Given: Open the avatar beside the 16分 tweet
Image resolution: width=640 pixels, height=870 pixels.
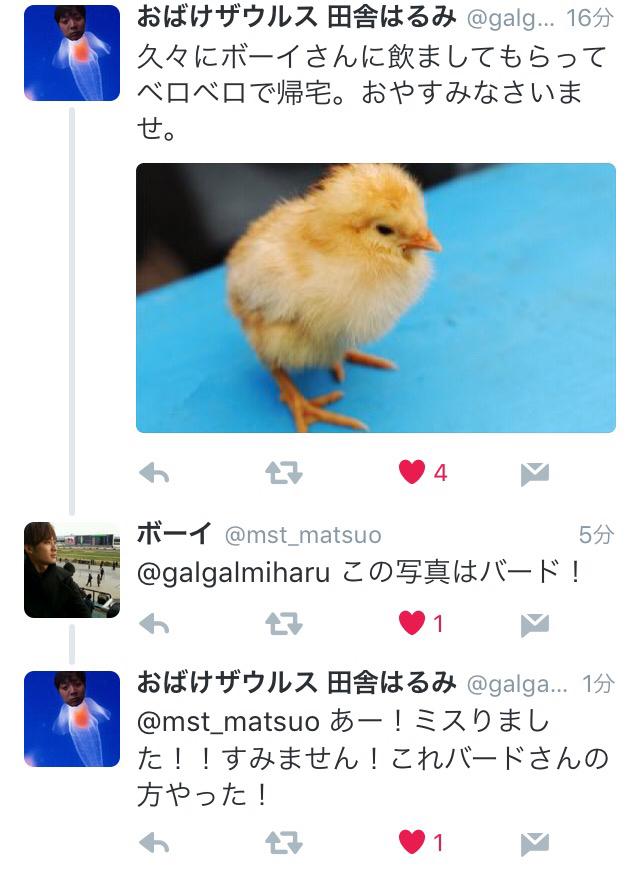Looking at the screenshot, I should (71, 52).
